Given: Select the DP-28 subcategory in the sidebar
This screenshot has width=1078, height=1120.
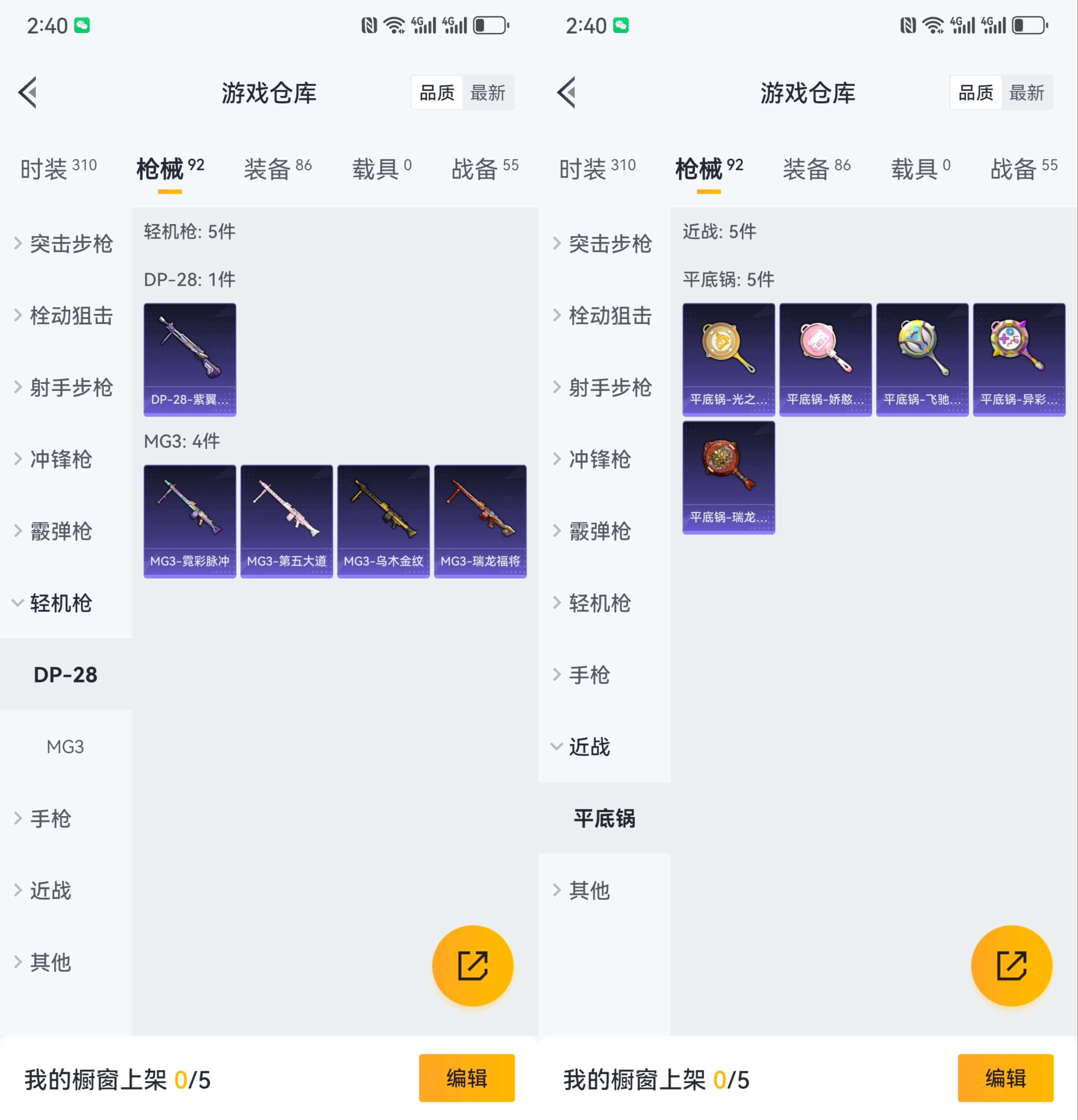Looking at the screenshot, I should click(x=65, y=674).
